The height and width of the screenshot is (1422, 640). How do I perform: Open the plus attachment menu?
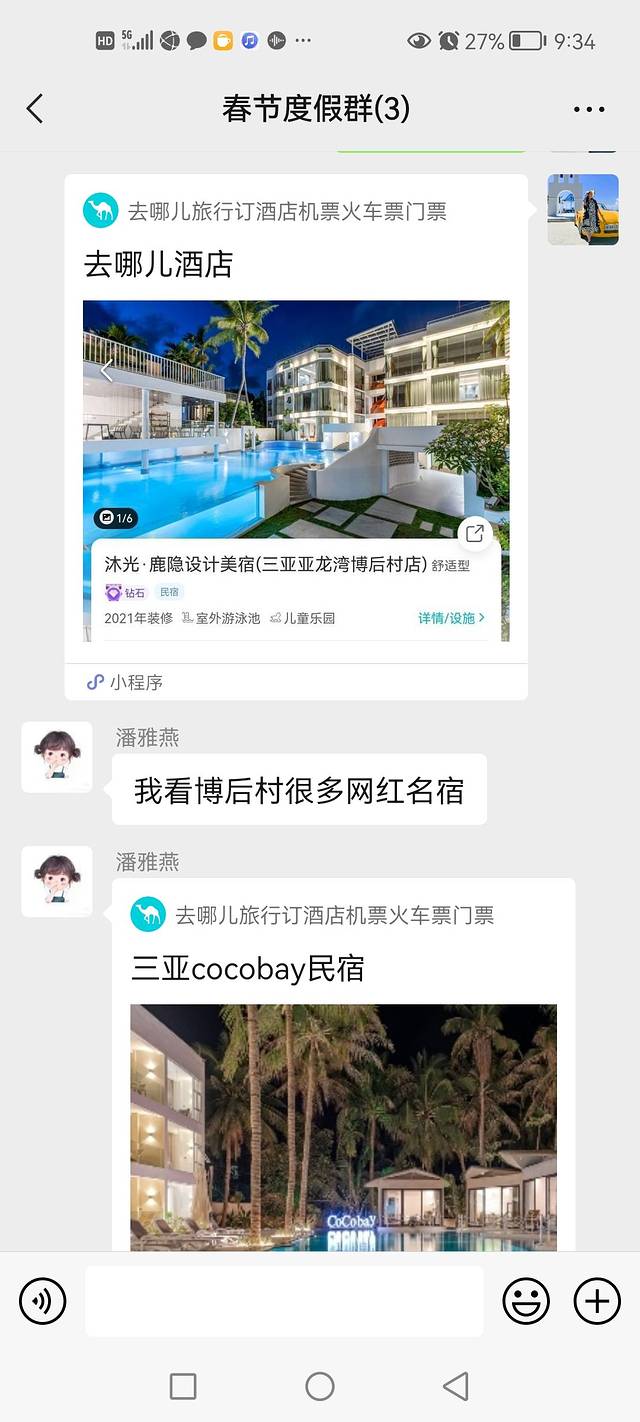(x=597, y=1301)
